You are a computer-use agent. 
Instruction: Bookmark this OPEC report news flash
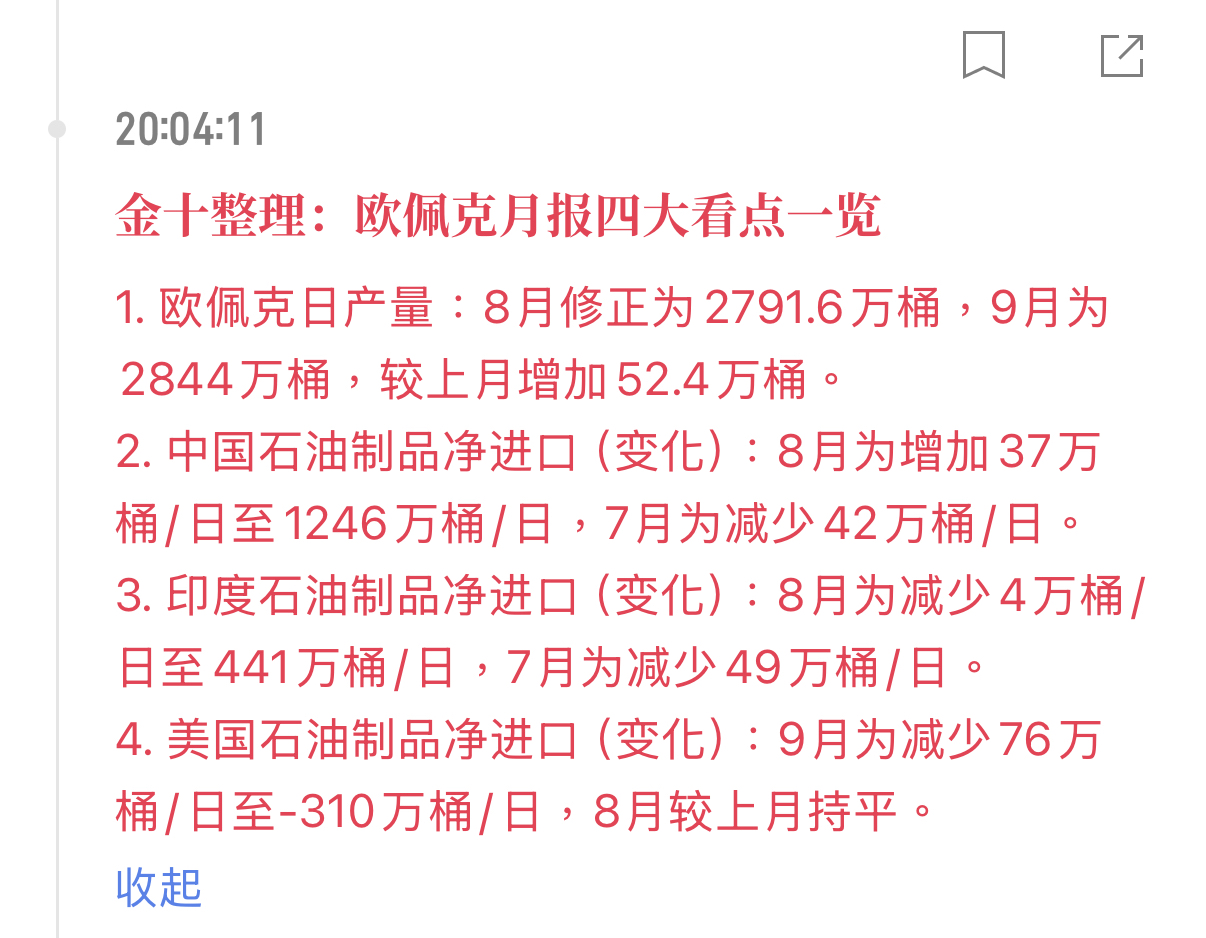983,55
